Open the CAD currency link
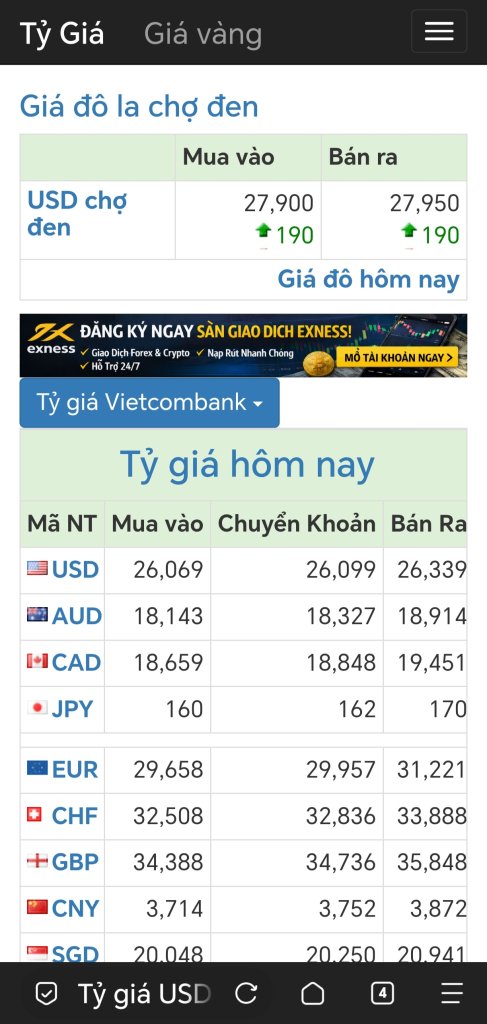This screenshot has width=487, height=1024. 76,662
